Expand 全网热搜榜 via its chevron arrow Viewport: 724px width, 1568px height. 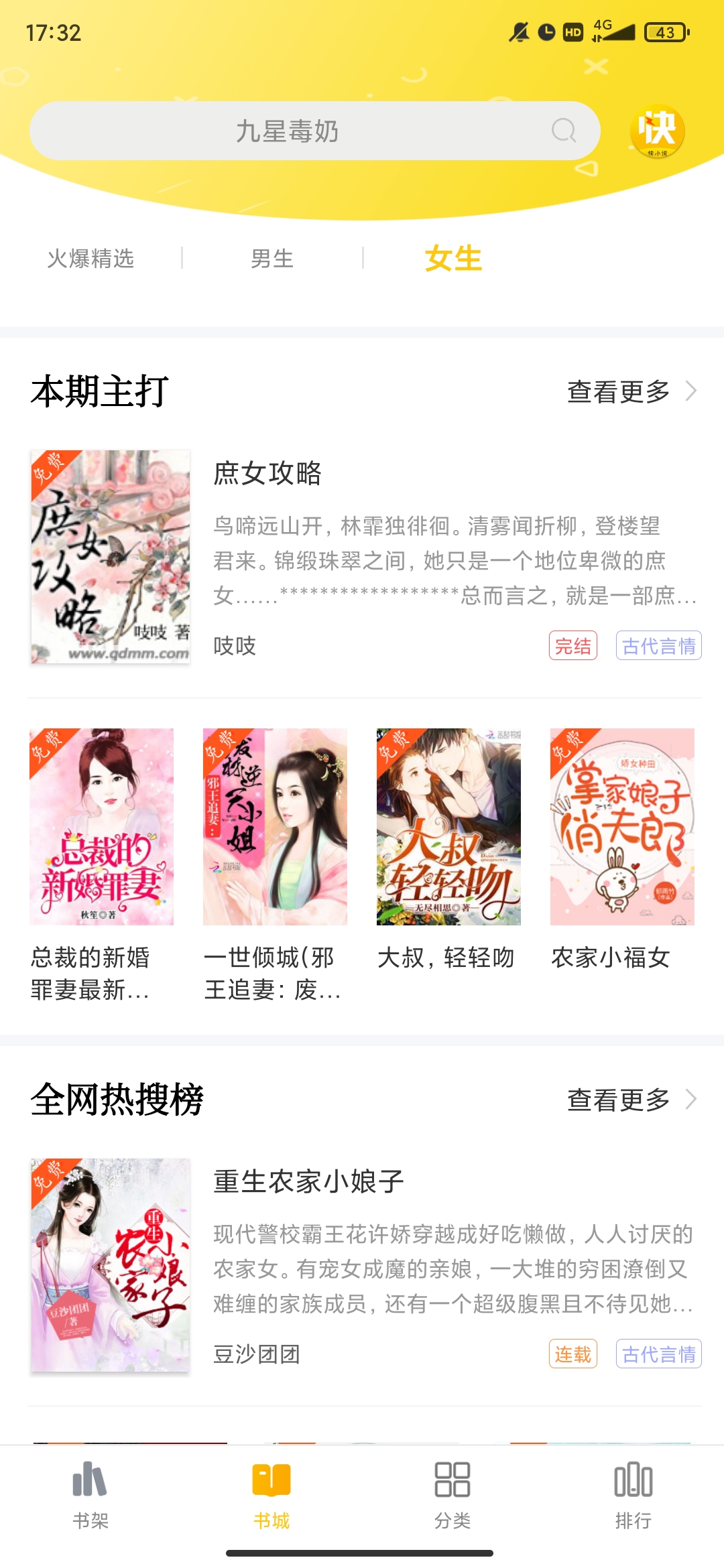click(690, 1099)
